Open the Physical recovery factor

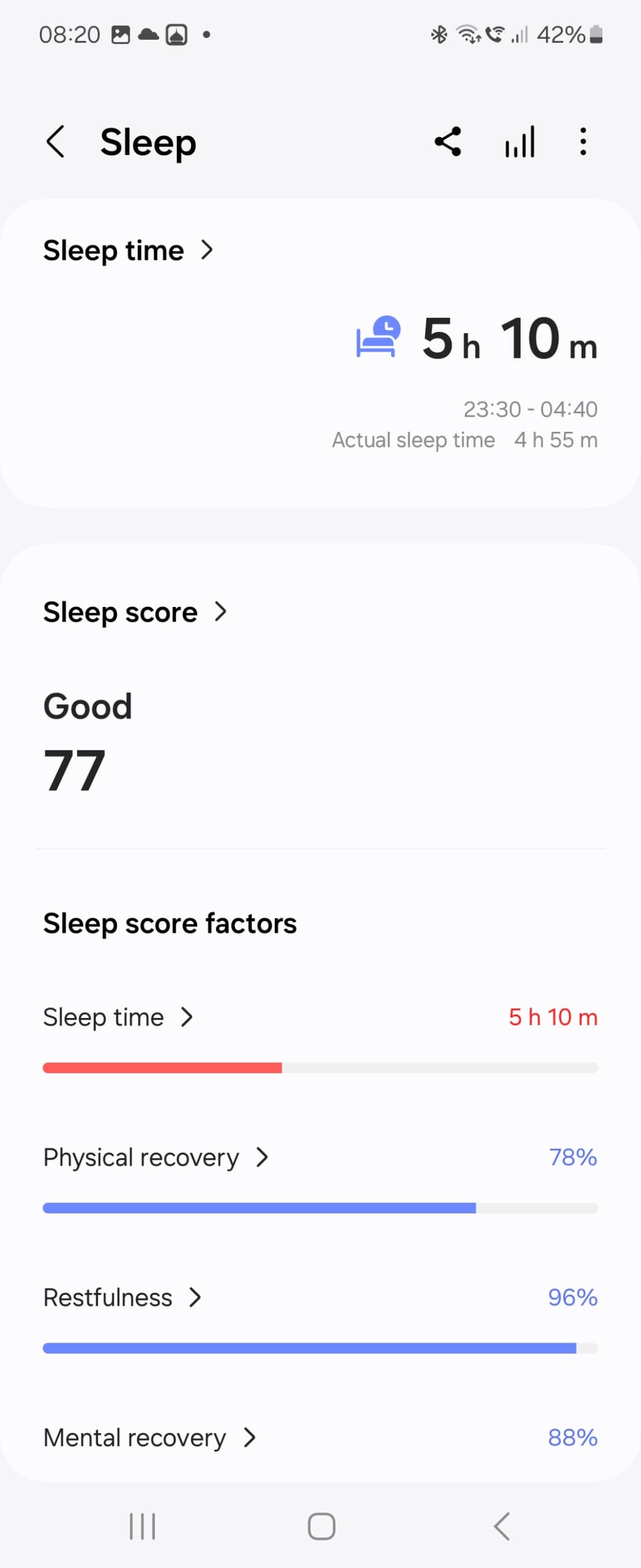click(156, 1158)
